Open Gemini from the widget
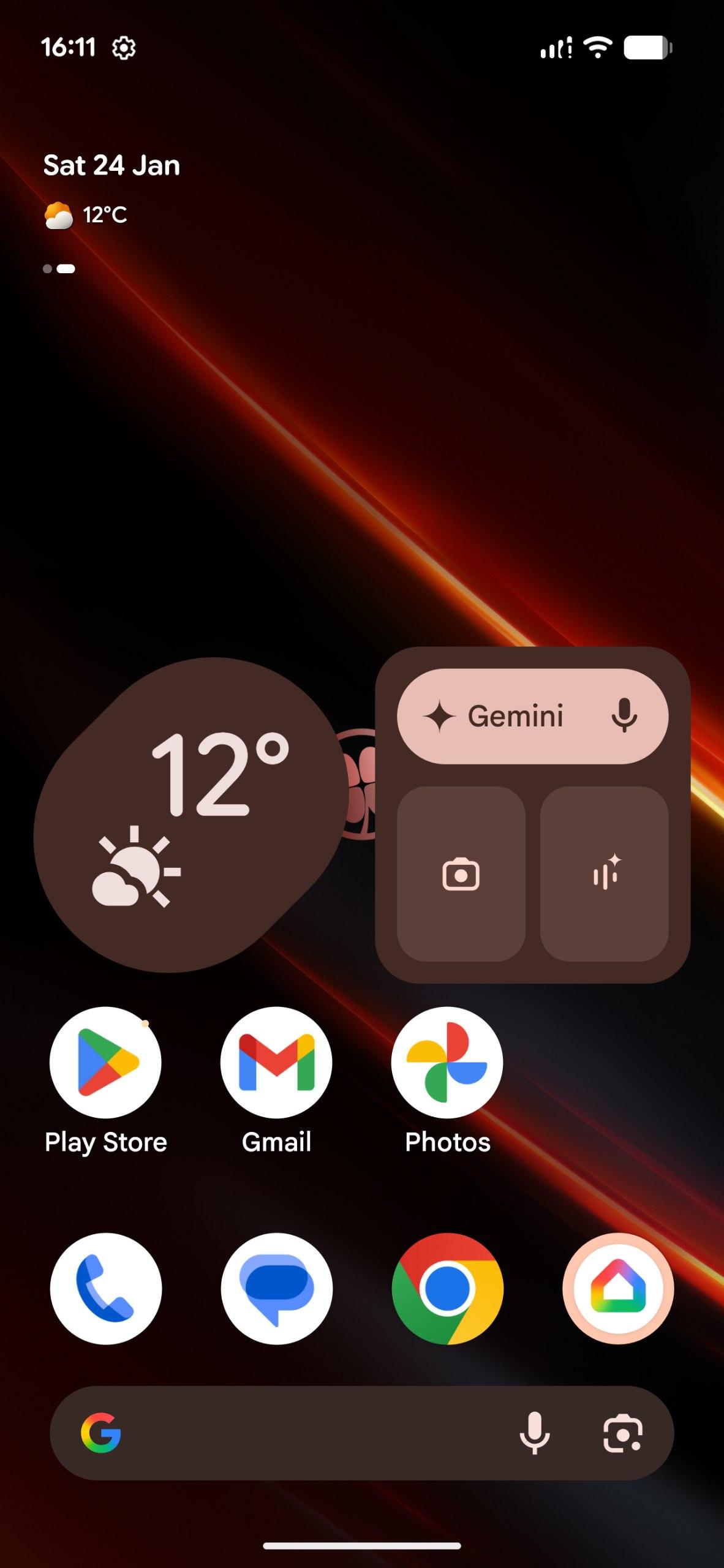Viewport: 724px width, 1568px height. pyautogui.click(x=502, y=716)
